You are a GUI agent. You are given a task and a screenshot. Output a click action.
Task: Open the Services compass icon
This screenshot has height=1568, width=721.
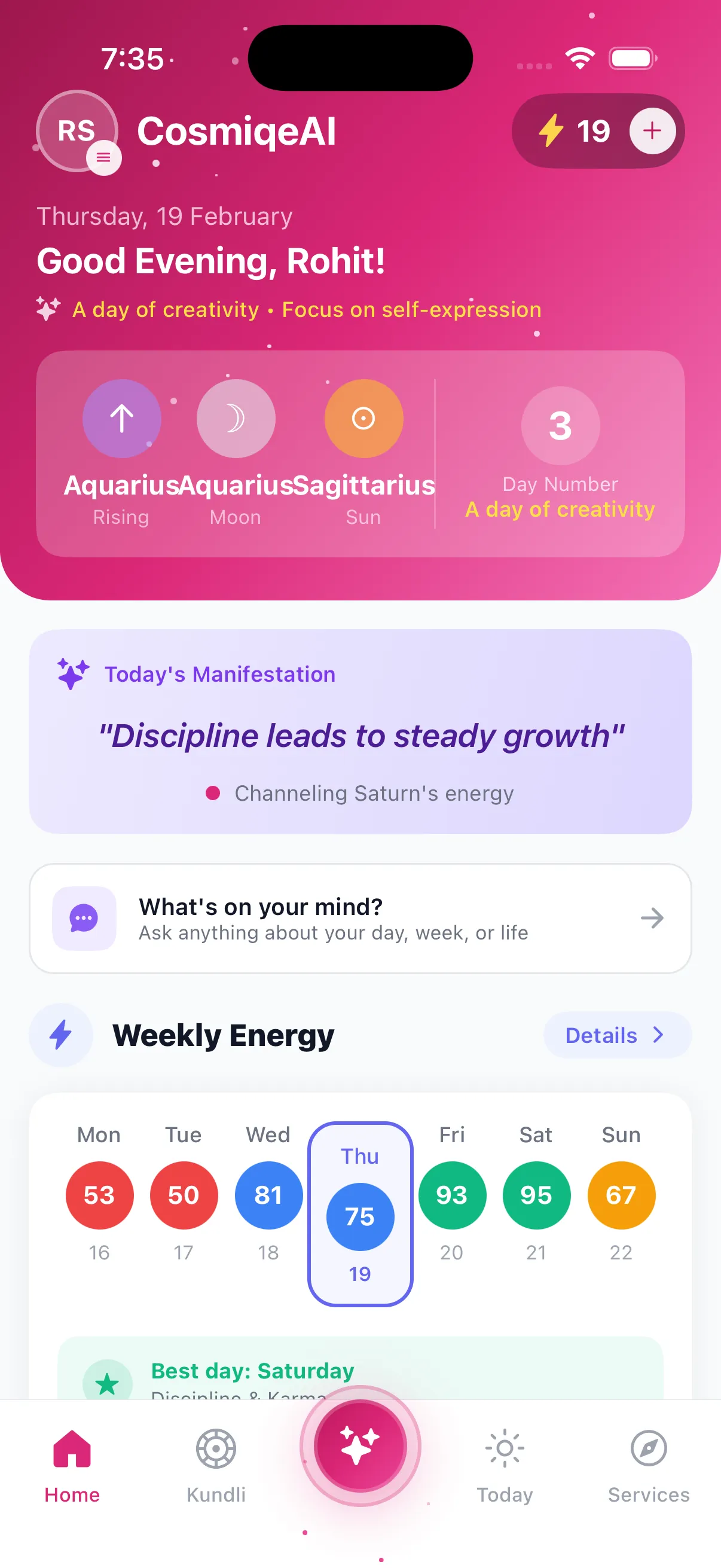648,1450
